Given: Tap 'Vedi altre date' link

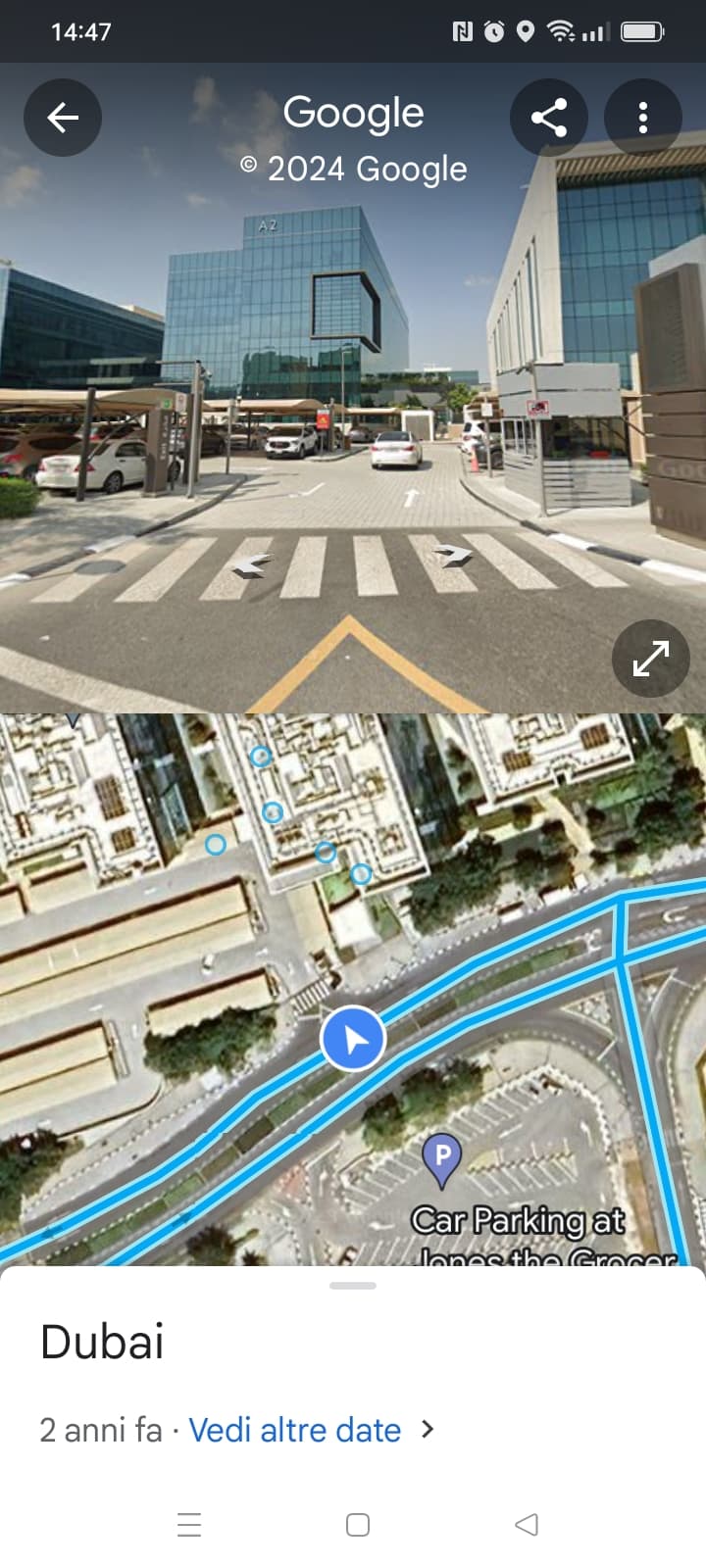Looking at the screenshot, I should click(295, 1430).
